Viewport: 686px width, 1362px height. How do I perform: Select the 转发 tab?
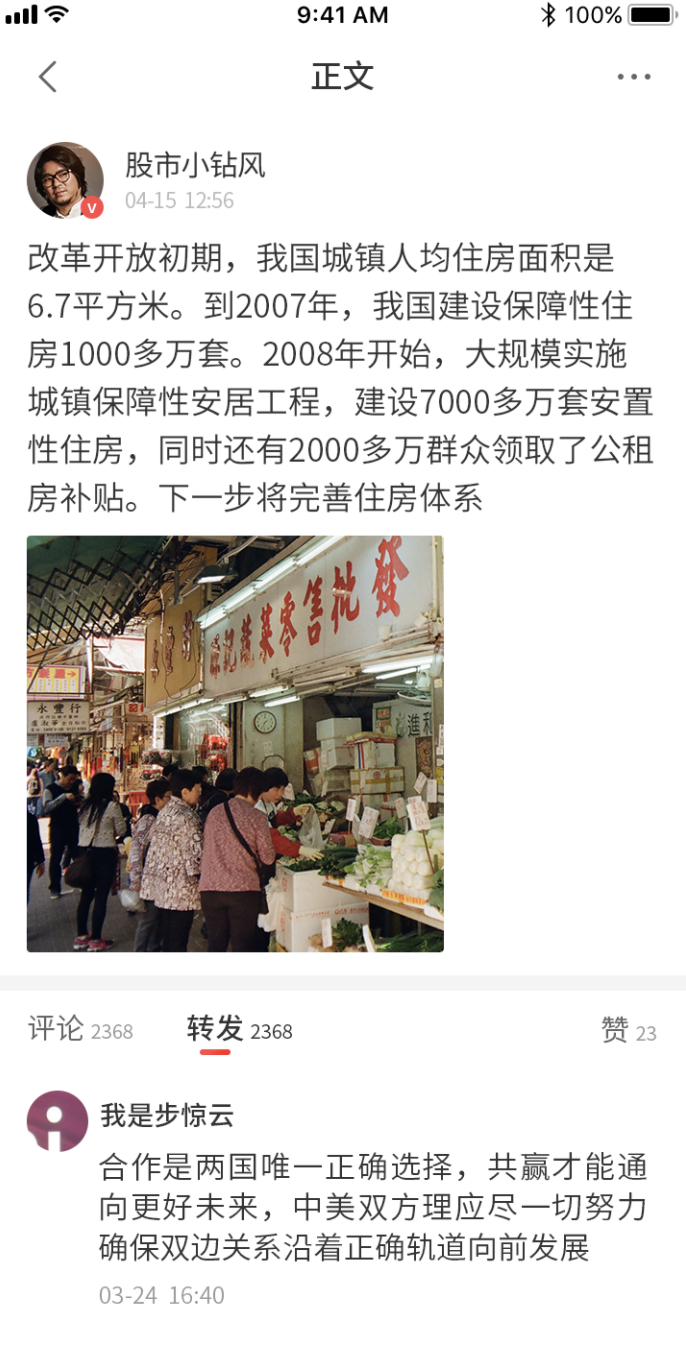tap(240, 1030)
